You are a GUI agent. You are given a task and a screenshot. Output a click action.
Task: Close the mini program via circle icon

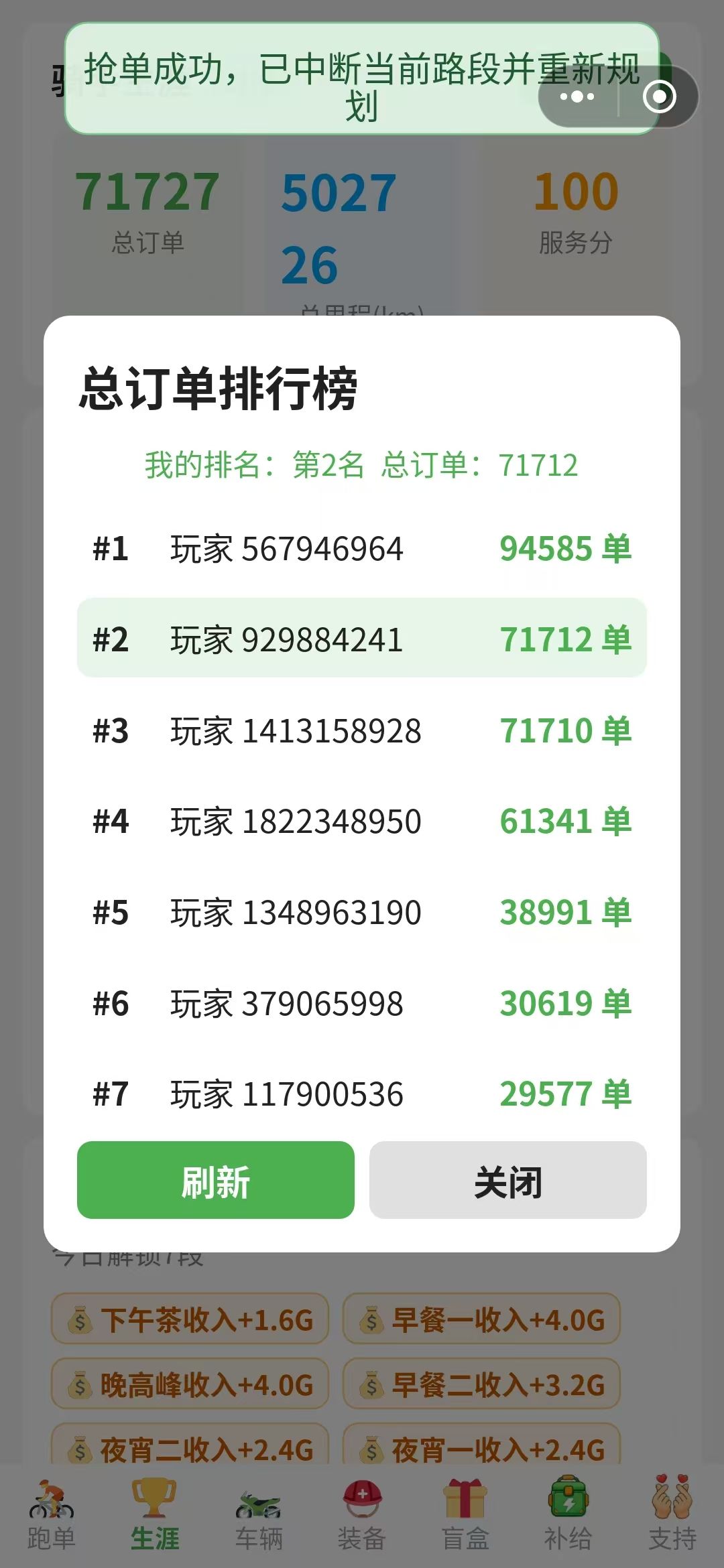click(x=659, y=97)
